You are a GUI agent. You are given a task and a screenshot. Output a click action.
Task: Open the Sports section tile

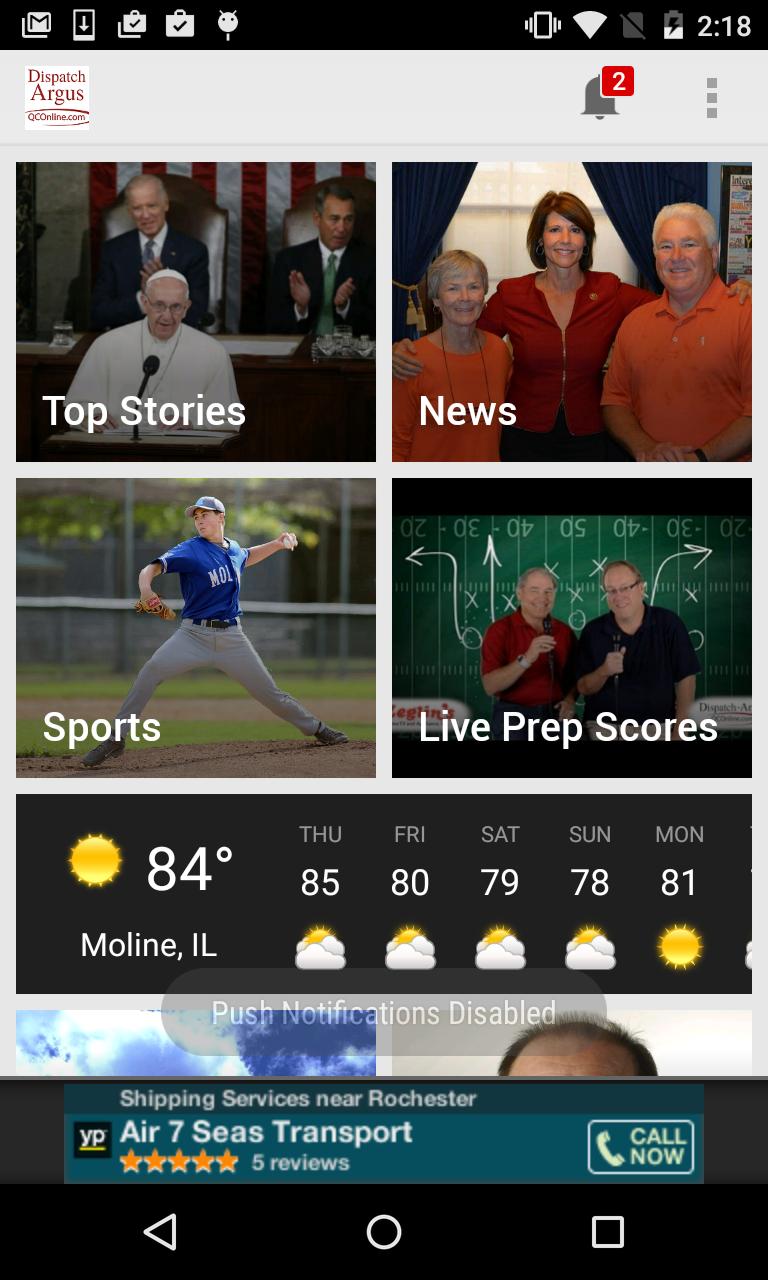196,628
